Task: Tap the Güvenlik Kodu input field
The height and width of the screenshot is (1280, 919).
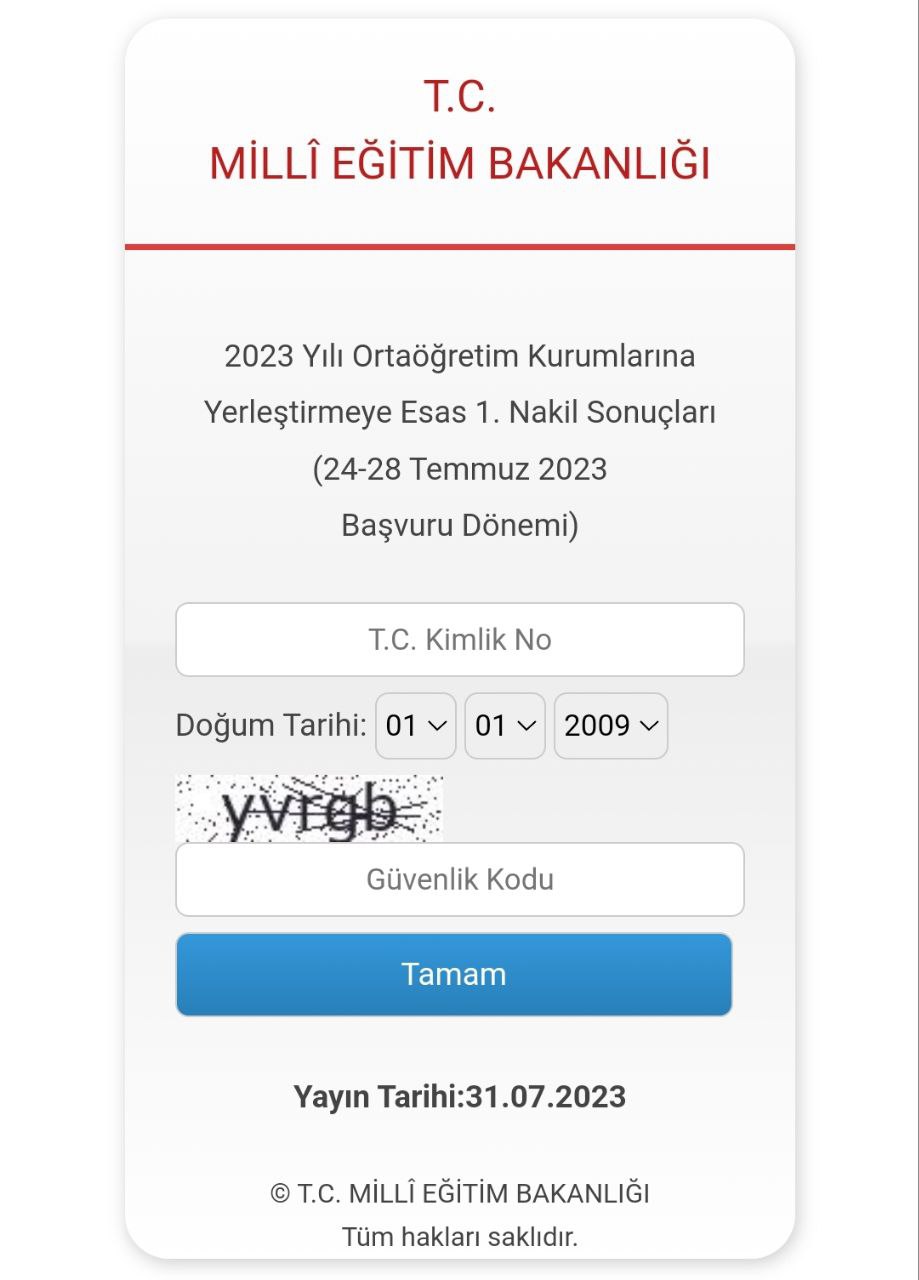Action: 459,879
